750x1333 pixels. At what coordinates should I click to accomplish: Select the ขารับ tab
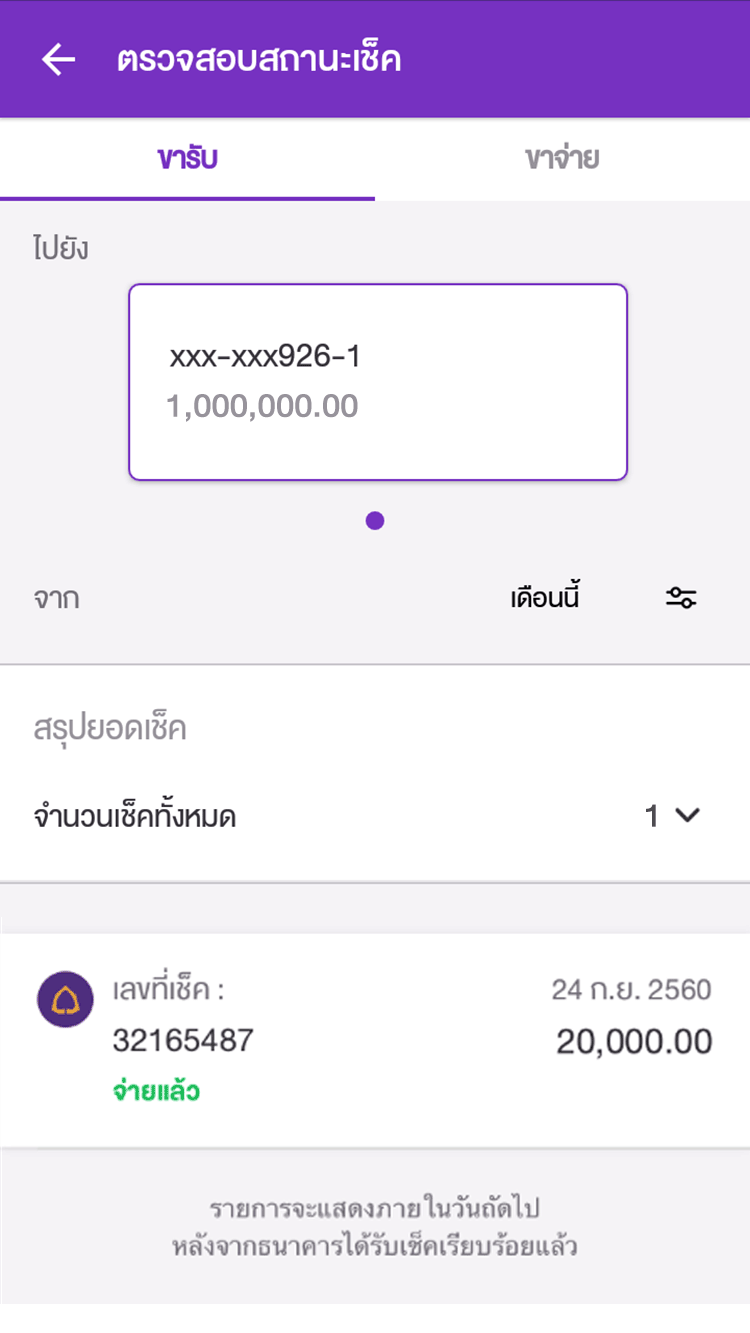click(187, 158)
